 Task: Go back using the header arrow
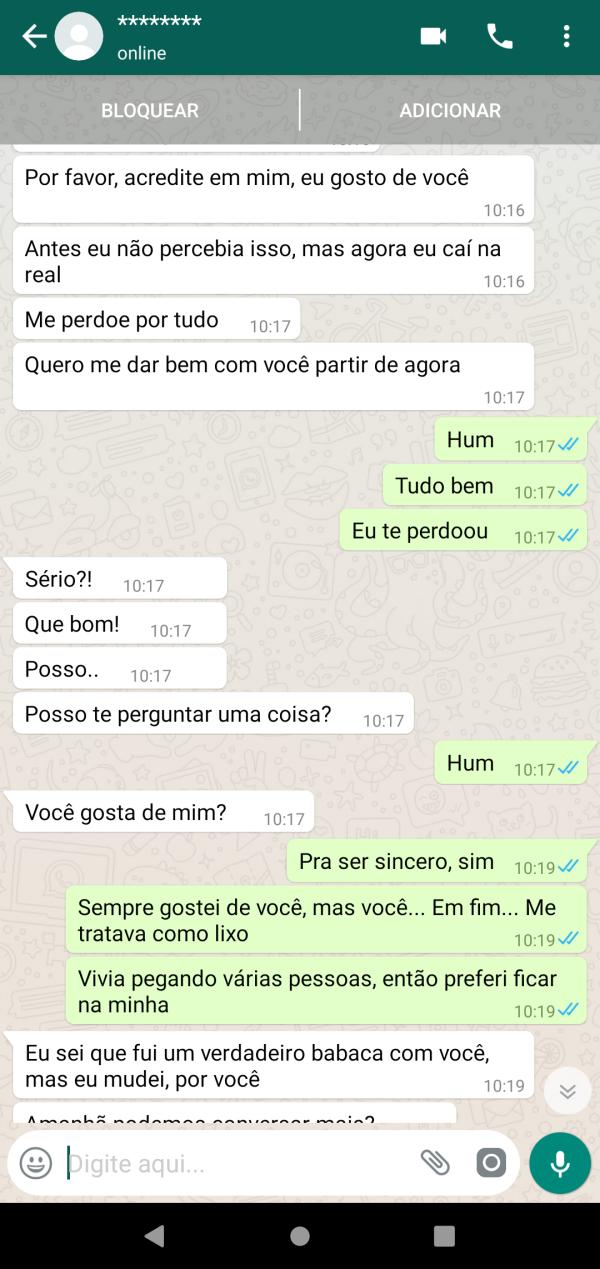(x=33, y=37)
